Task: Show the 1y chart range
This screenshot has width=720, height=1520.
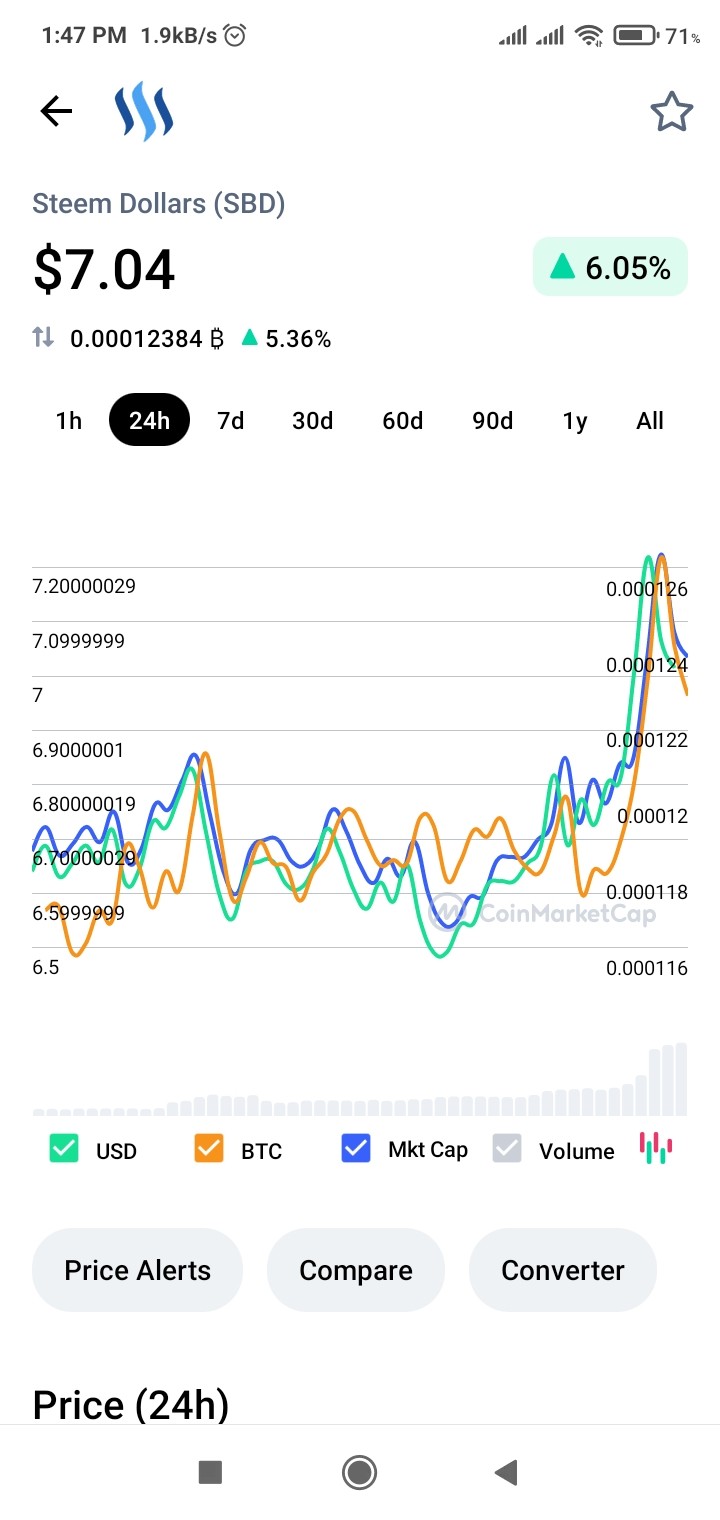Action: coord(575,420)
